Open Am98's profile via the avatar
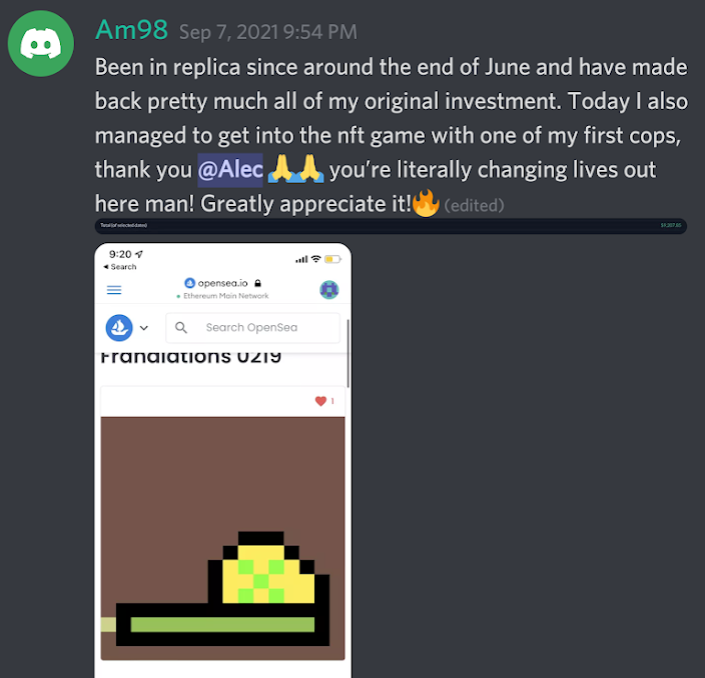Image resolution: width=705 pixels, height=678 pixels. click(42, 42)
